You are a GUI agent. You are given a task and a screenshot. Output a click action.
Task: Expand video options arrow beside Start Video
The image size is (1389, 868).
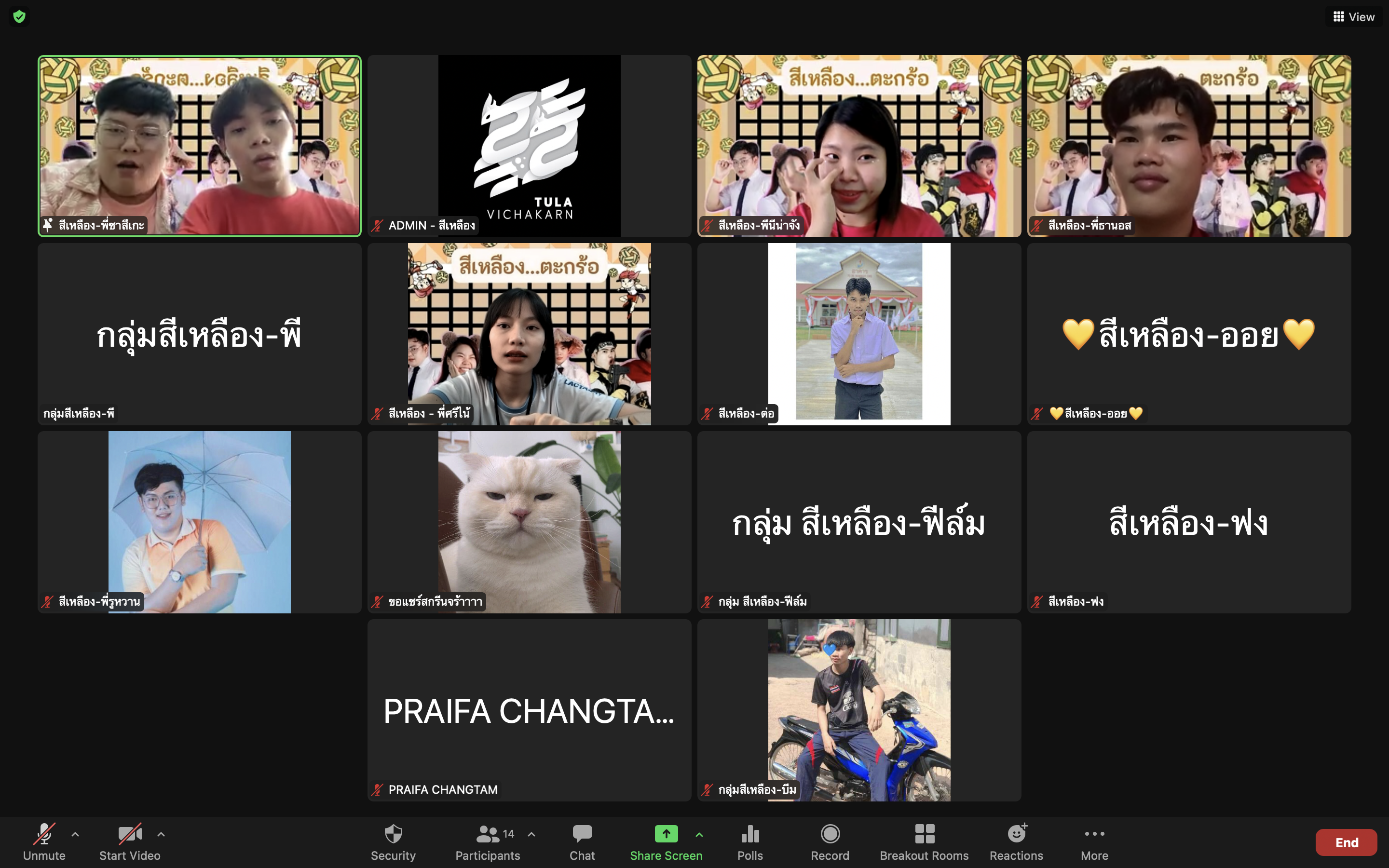click(x=161, y=834)
